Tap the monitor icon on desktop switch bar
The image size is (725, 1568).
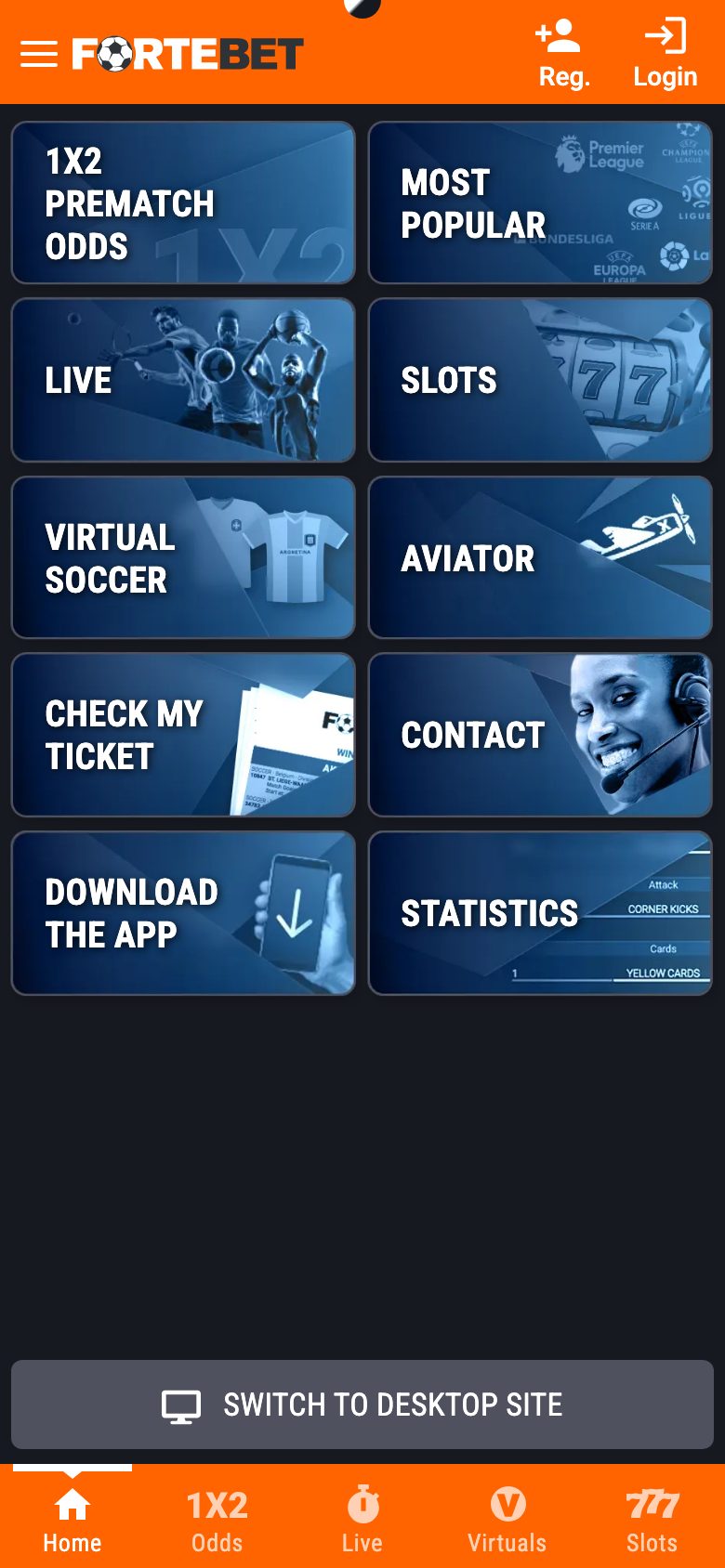point(182,1405)
